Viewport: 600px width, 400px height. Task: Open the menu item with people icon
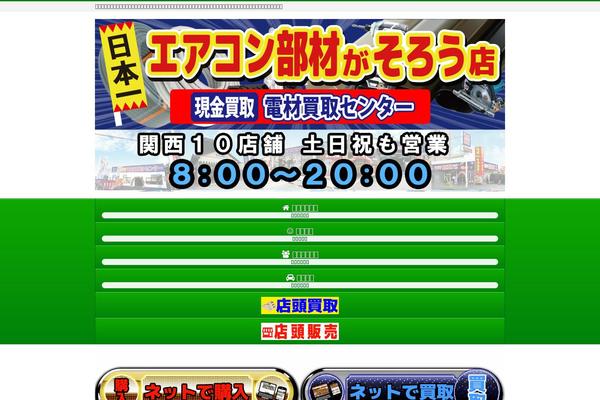300,254
